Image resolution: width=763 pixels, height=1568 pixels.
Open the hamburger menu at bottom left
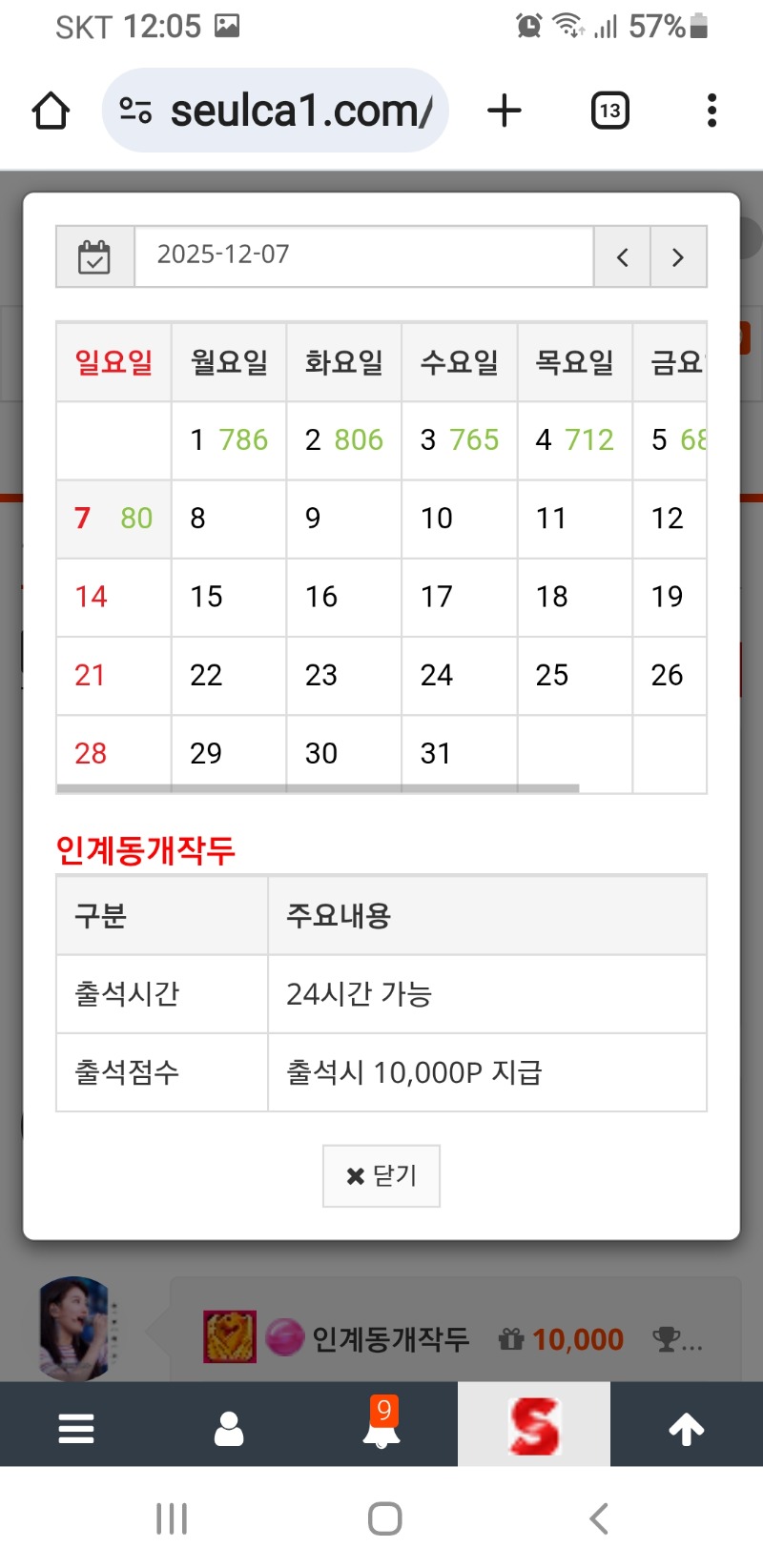click(x=76, y=1427)
